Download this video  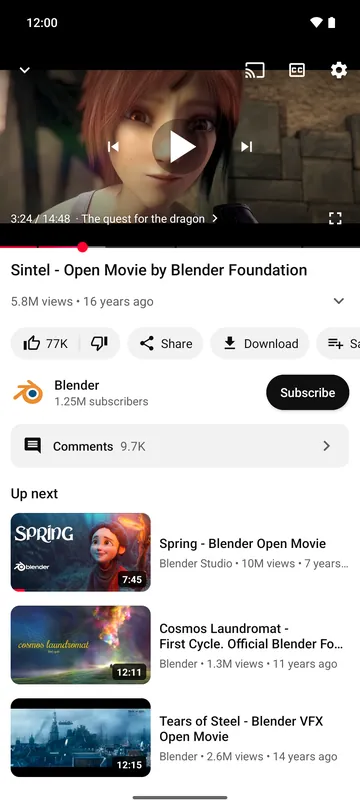coord(260,343)
